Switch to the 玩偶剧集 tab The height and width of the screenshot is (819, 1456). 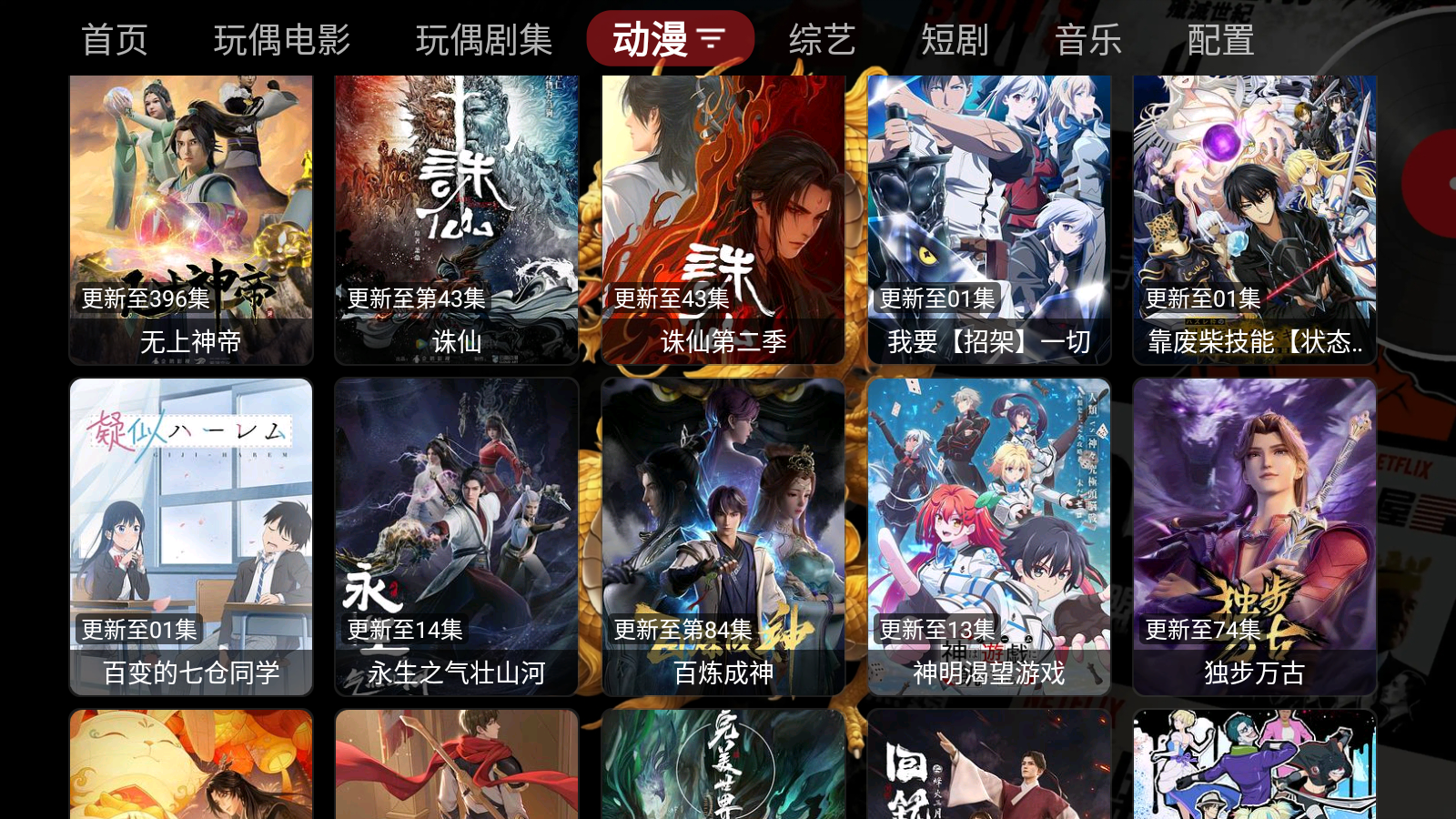[483, 40]
